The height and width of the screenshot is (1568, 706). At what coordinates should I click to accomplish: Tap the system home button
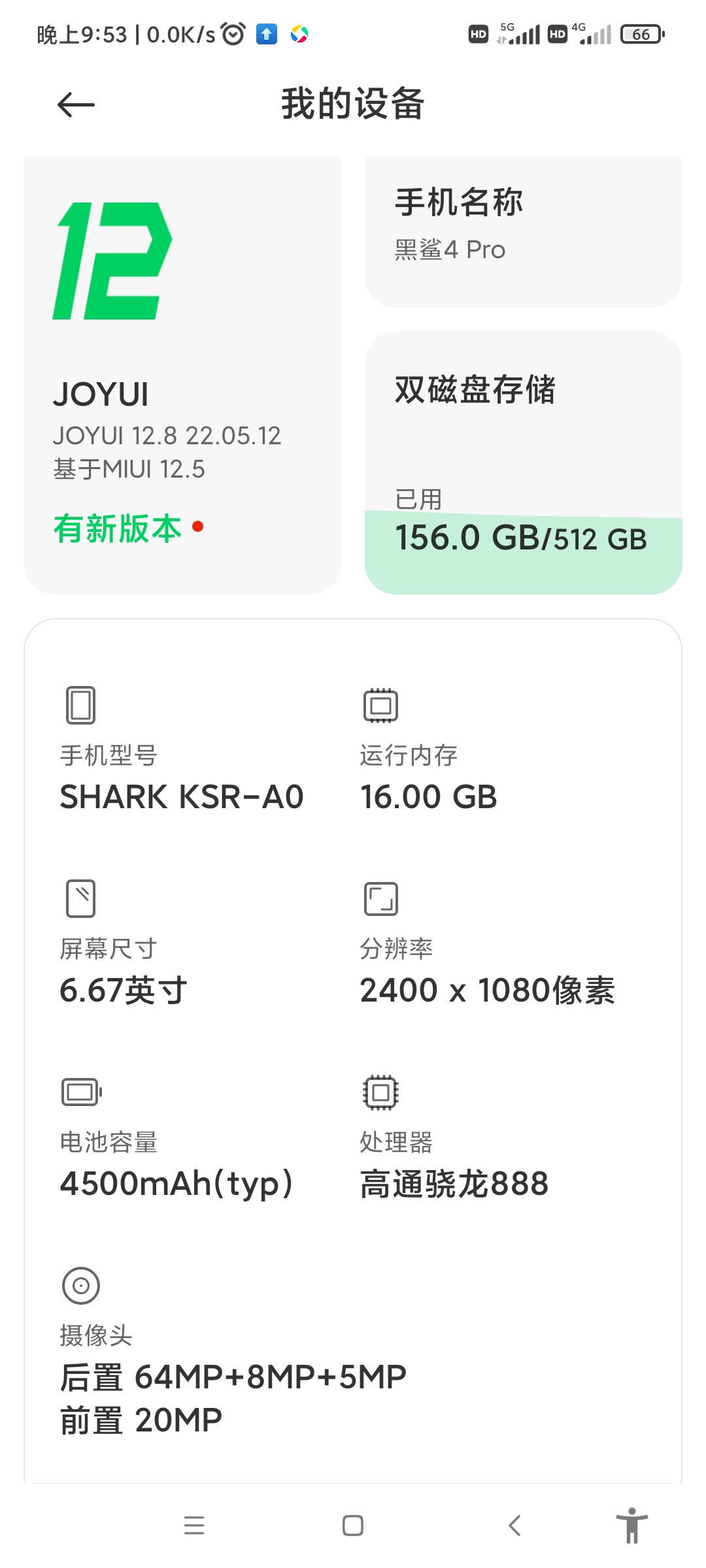[353, 1526]
